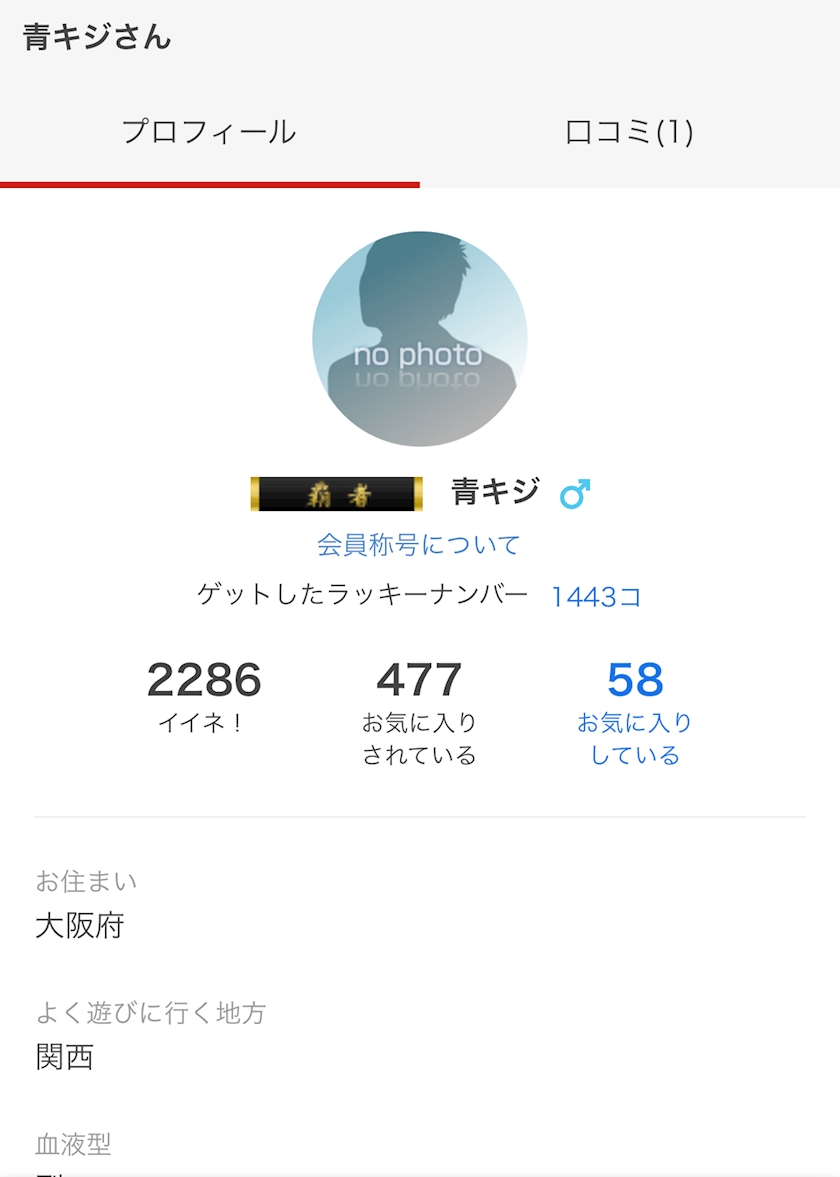Switch to the 口コミ(1) tab
The height and width of the screenshot is (1177, 840).
tap(630, 132)
